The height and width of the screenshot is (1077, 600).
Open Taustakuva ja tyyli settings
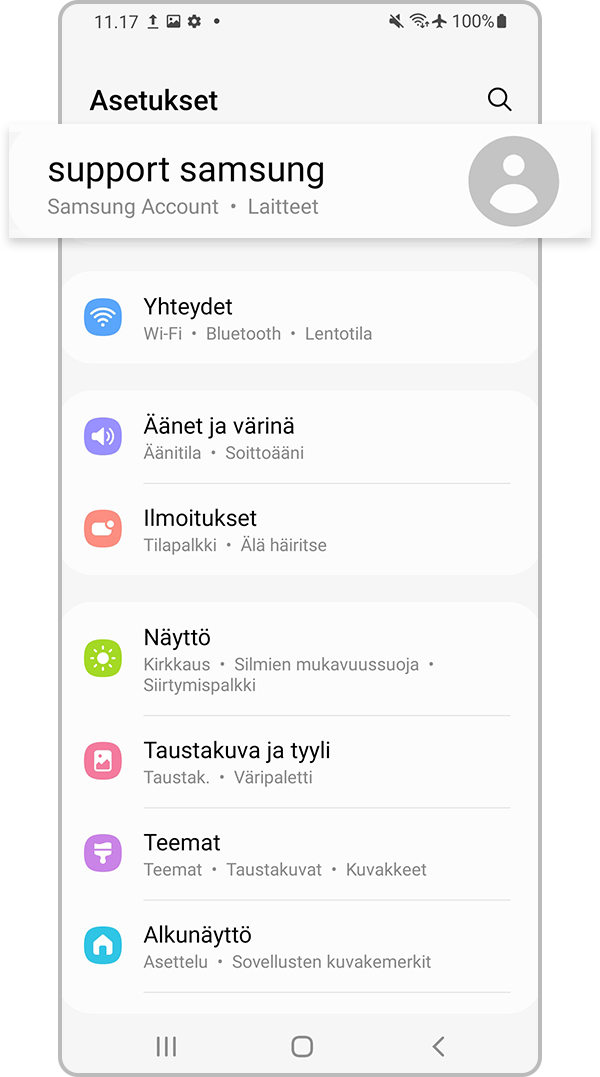(300, 762)
